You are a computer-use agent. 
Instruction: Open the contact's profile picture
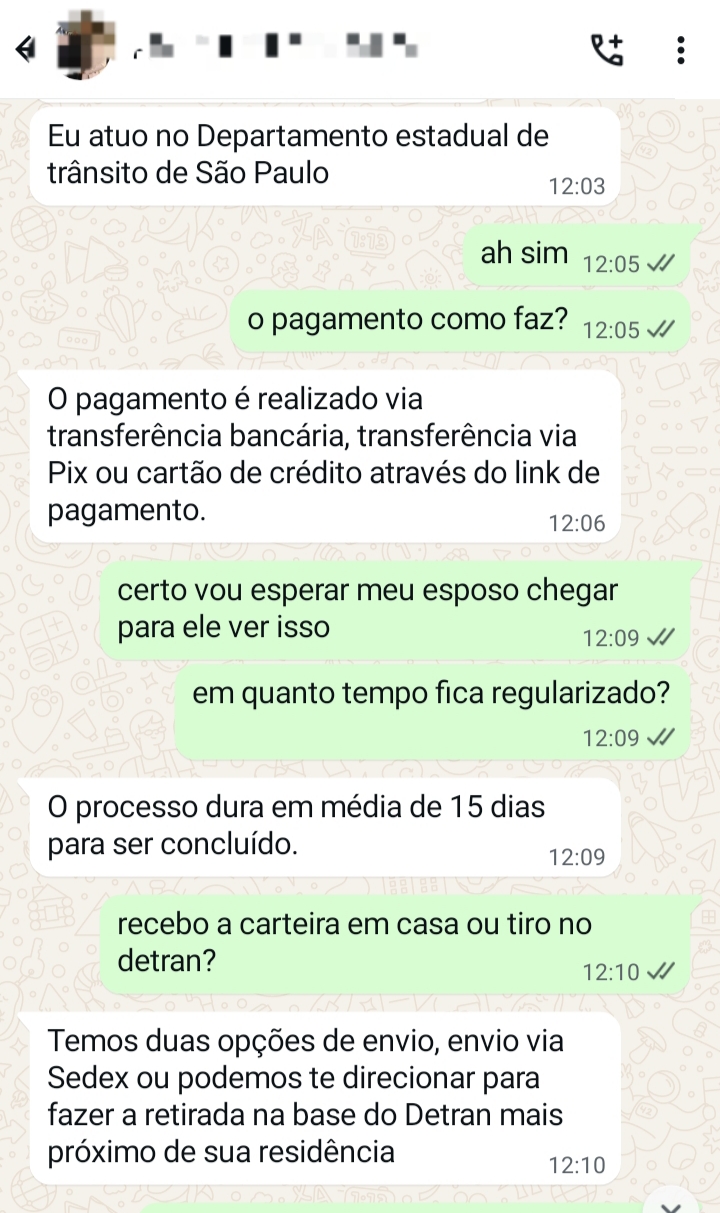pos(86,47)
